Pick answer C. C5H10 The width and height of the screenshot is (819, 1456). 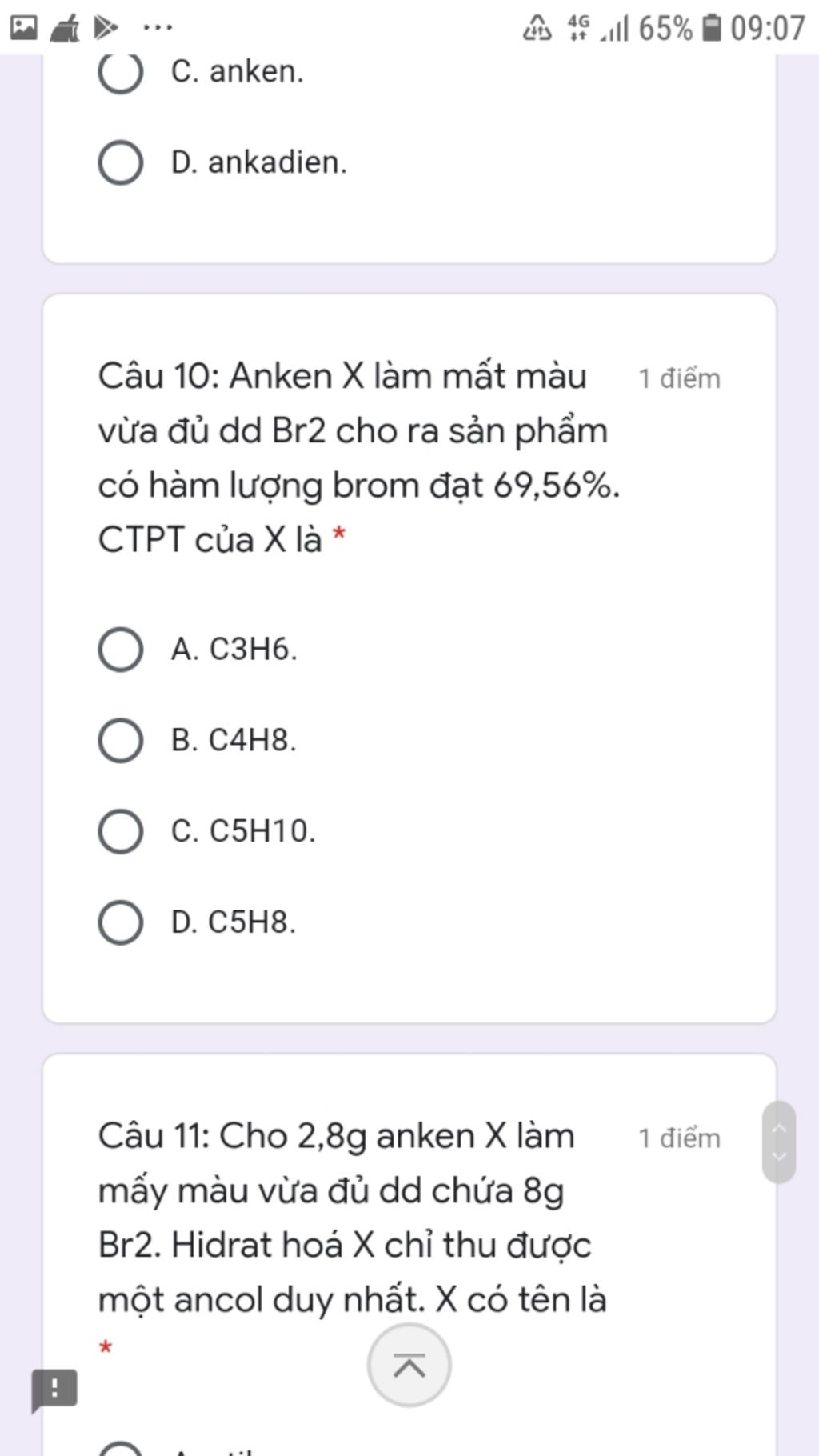121,831
